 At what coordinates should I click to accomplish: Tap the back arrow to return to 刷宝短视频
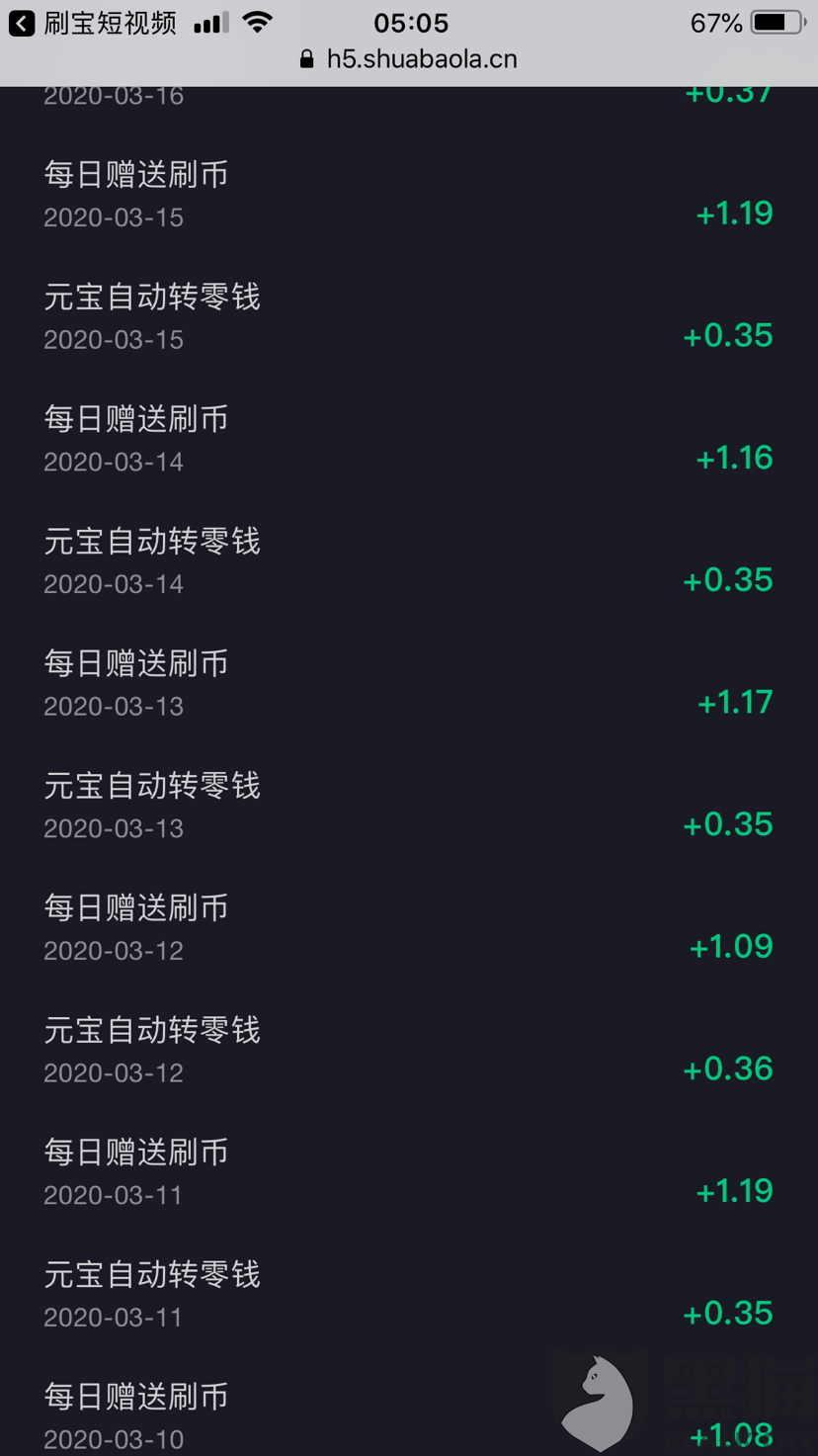point(20,23)
